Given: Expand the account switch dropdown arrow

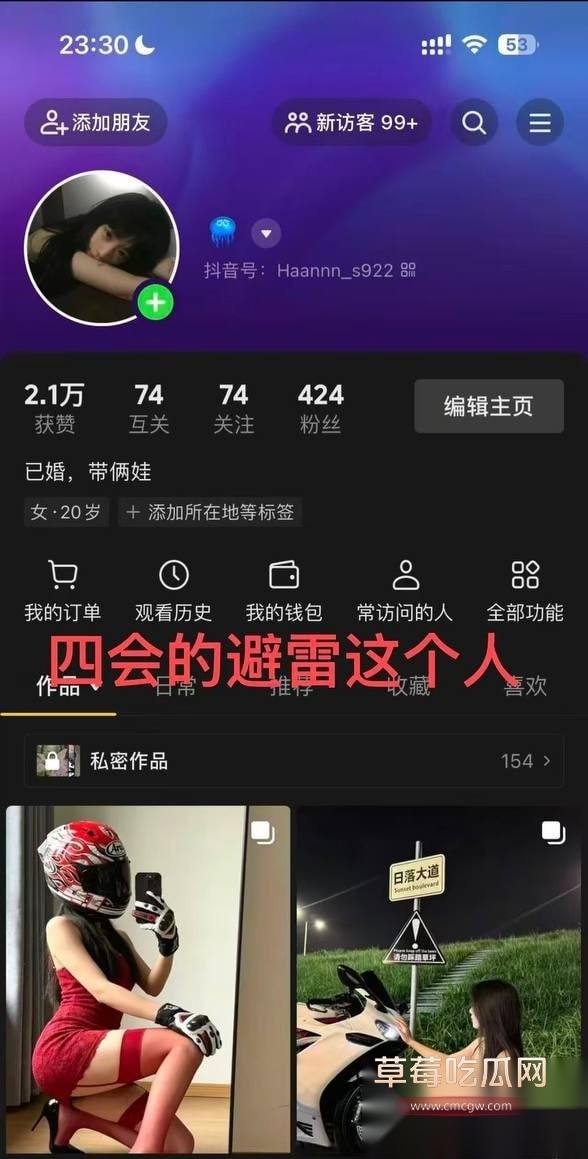Looking at the screenshot, I should [x=266, y=234].
